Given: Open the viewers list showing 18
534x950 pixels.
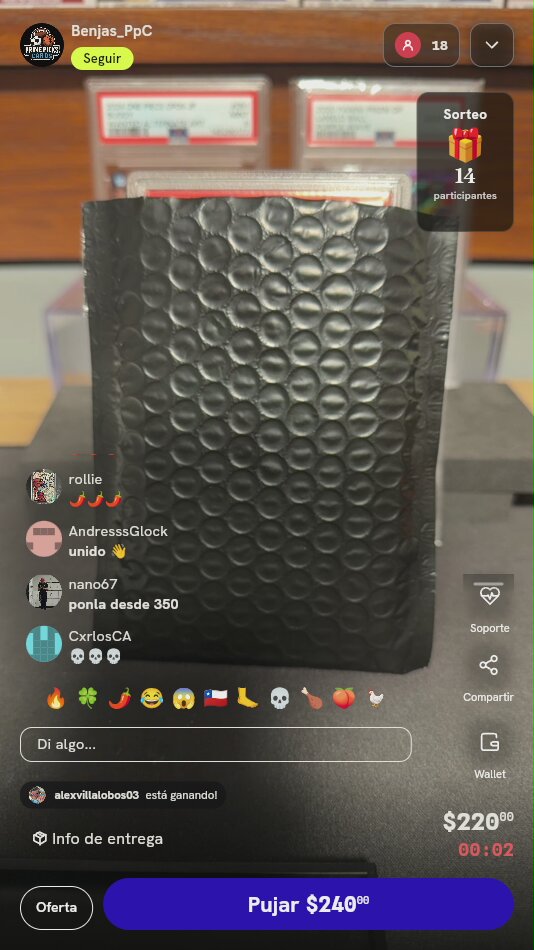Looking at the screenshot, I should 421,45.
